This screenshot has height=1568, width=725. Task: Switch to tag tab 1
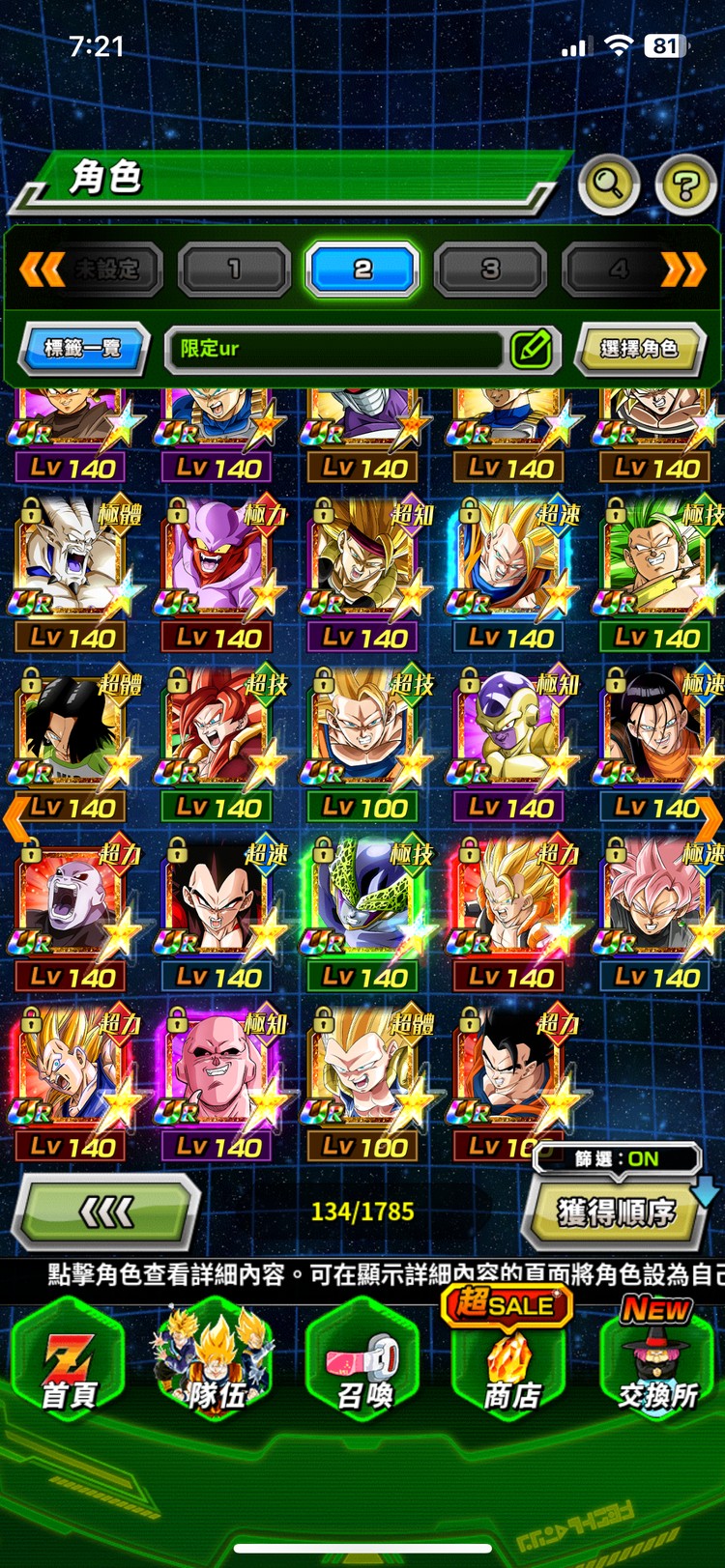(234, 269)
